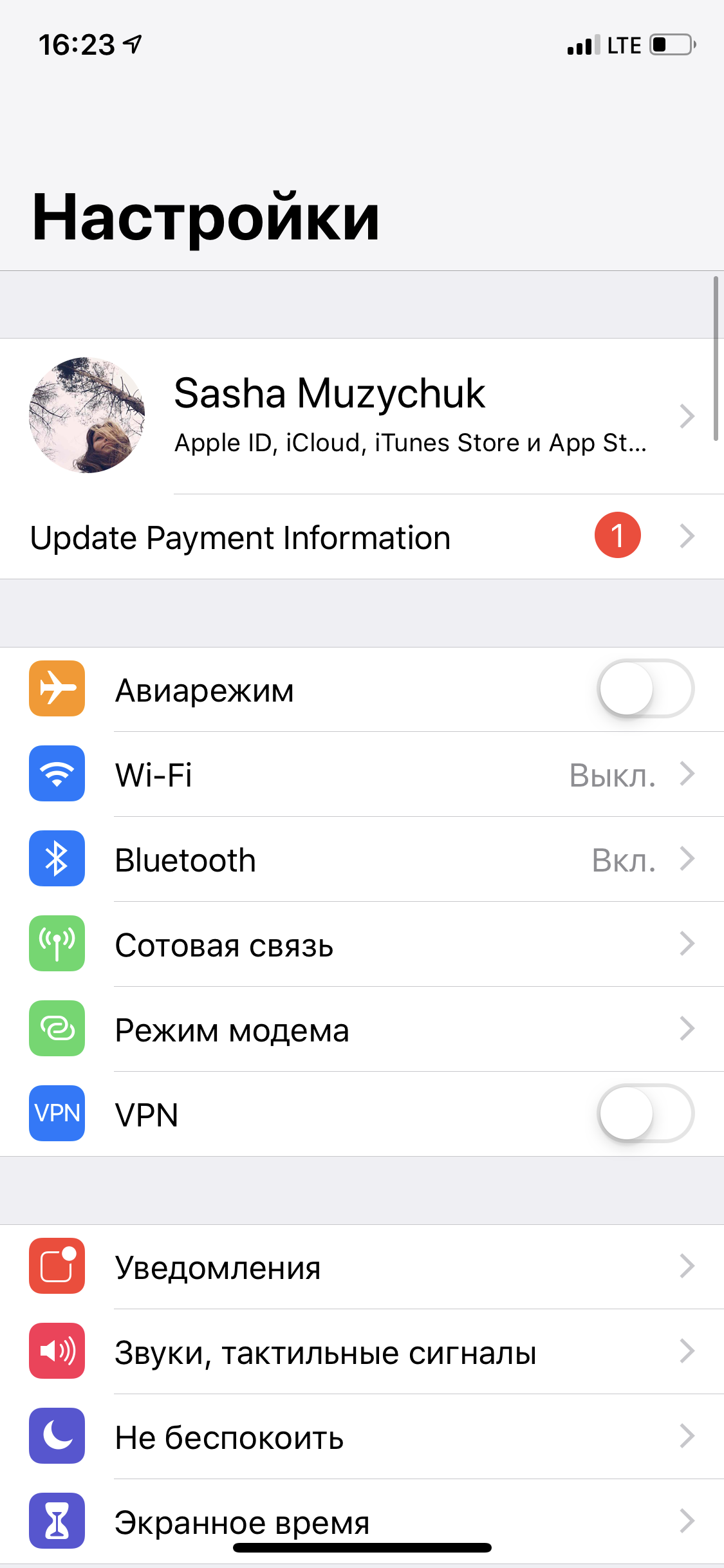
Task: Expand the Сотовая связь settings chevron
Action: click(688, 944)
